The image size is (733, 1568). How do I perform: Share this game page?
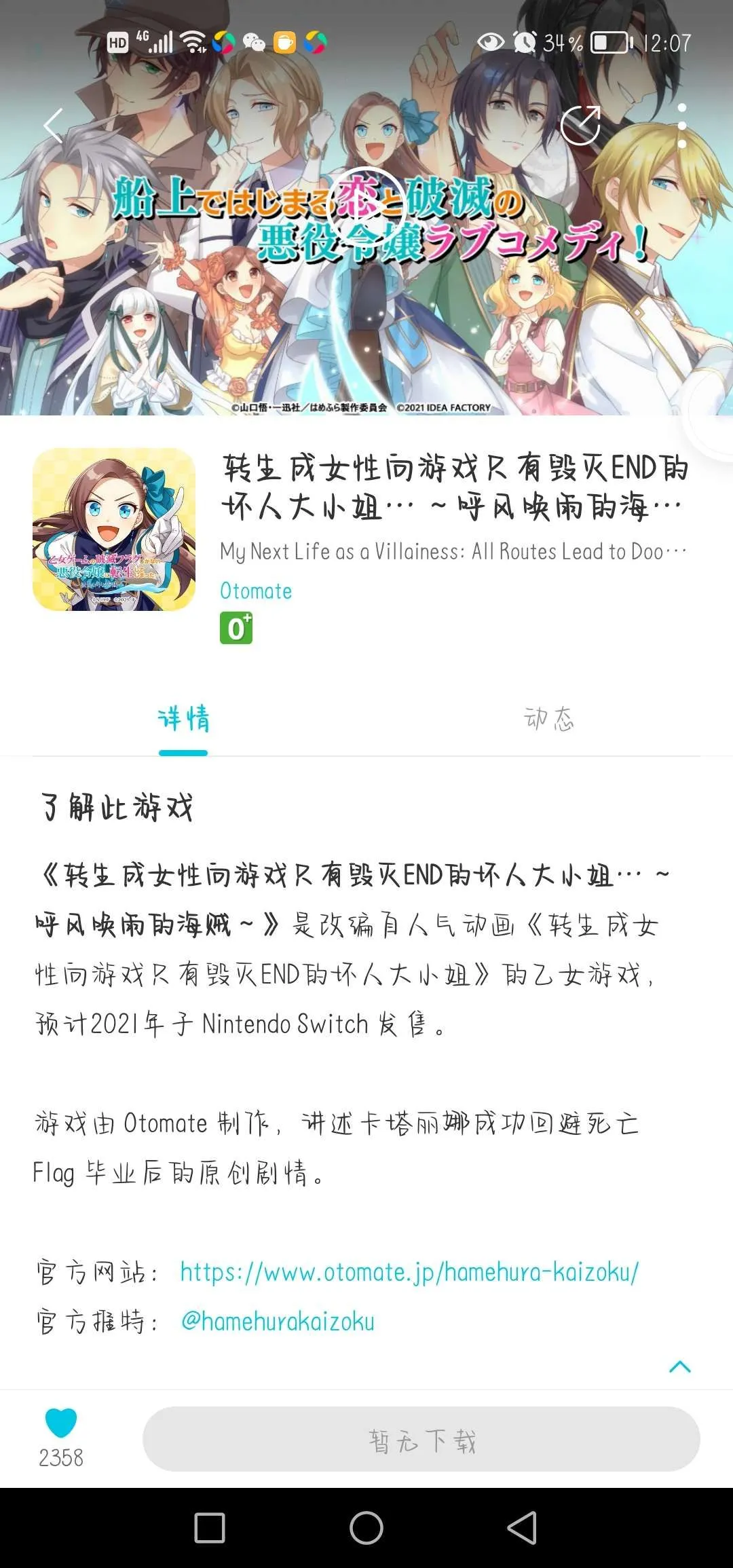[581, 126]
